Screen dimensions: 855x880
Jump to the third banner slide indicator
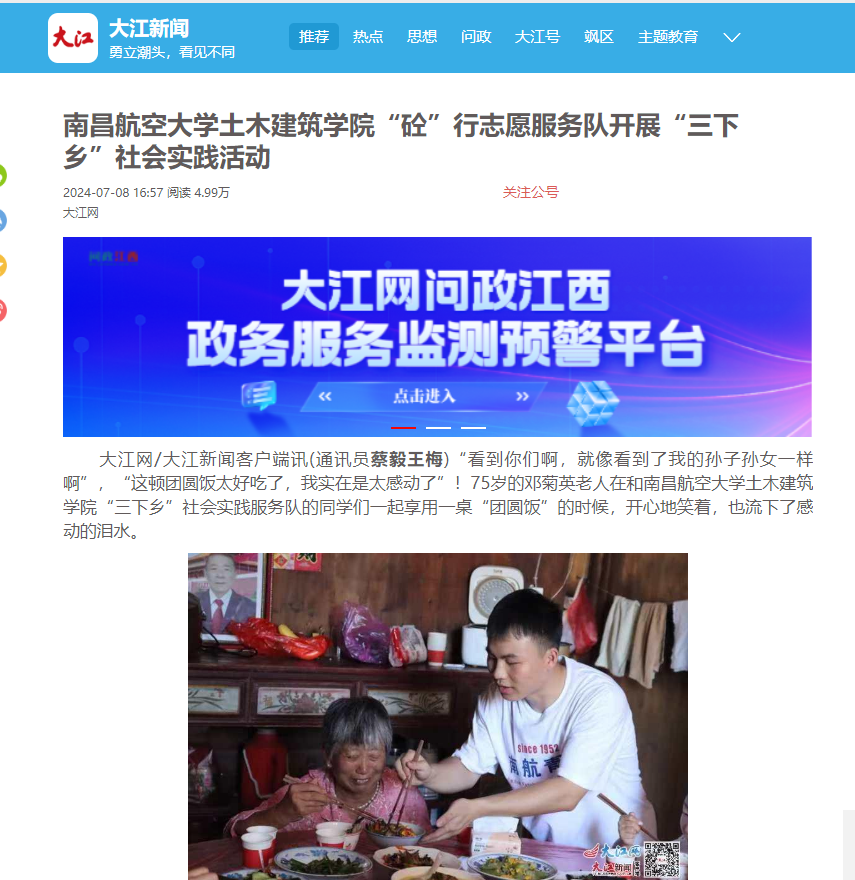click(x=473, y=428)
